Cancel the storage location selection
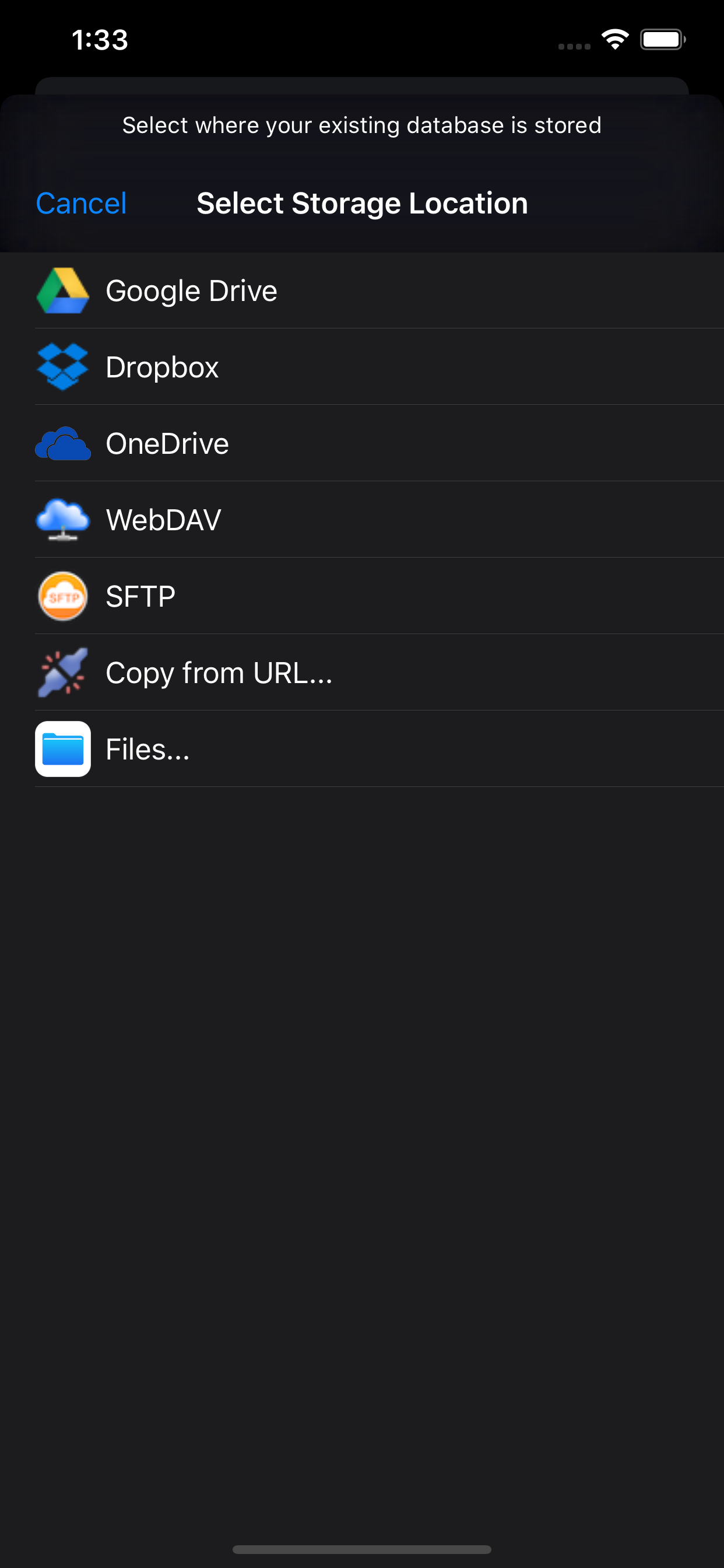Viewport: 724px width, 1568px height. (80, 202)
